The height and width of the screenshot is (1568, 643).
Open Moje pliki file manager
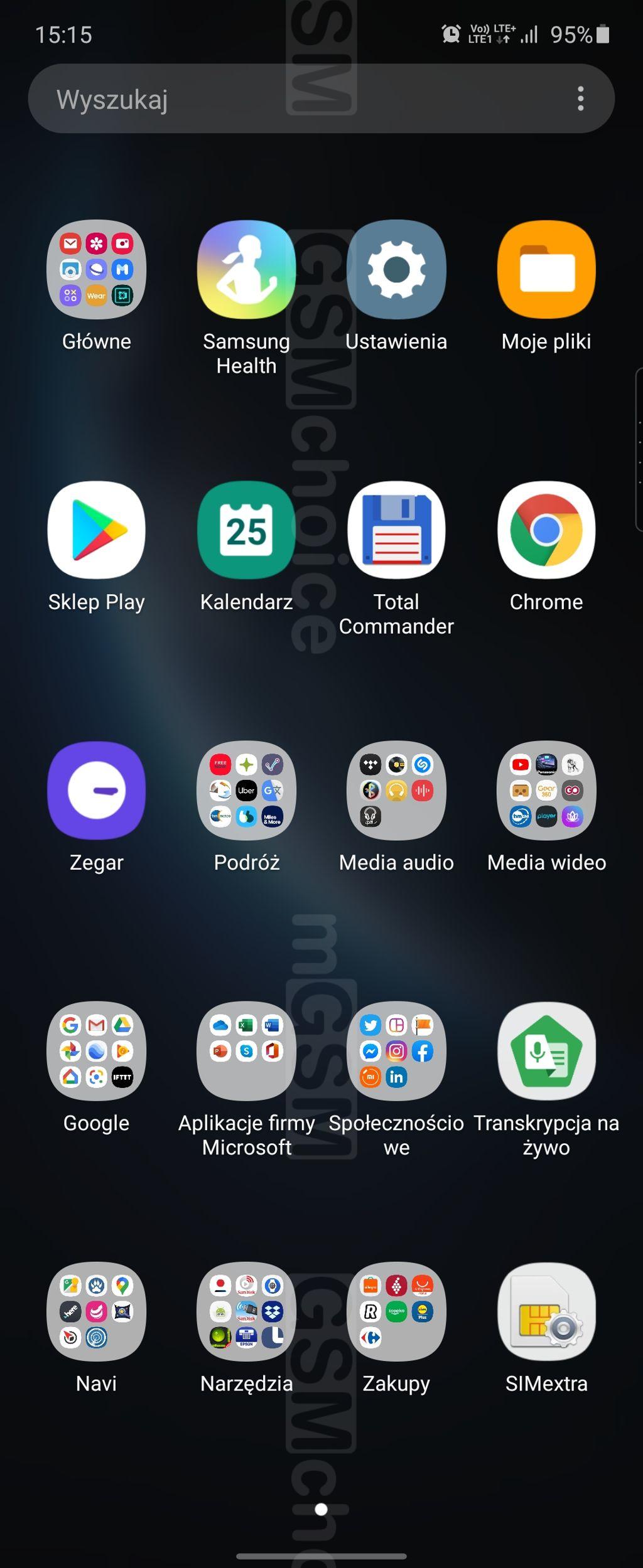(x=546, y=270)
